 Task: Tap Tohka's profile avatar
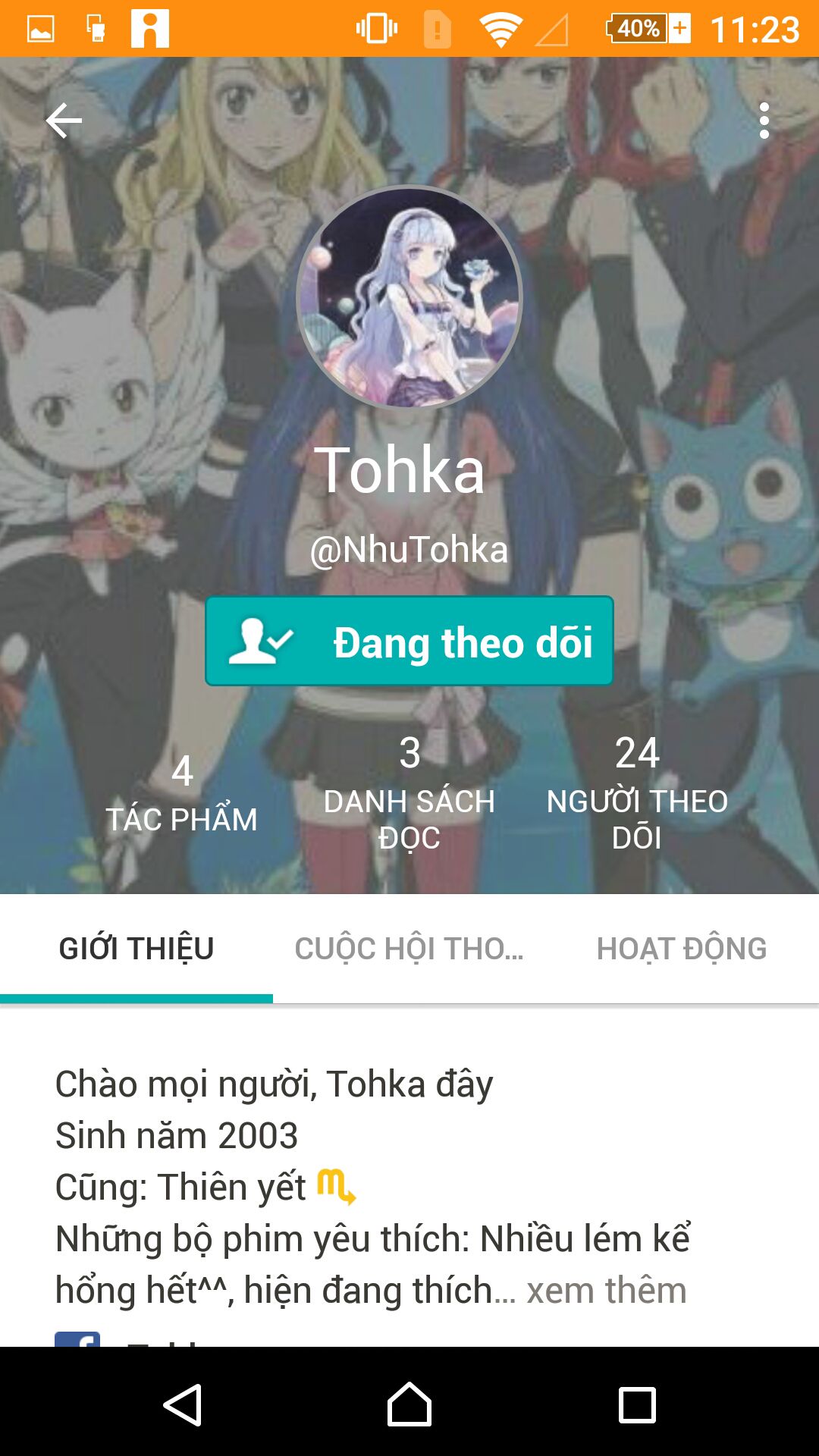(409, 298)
